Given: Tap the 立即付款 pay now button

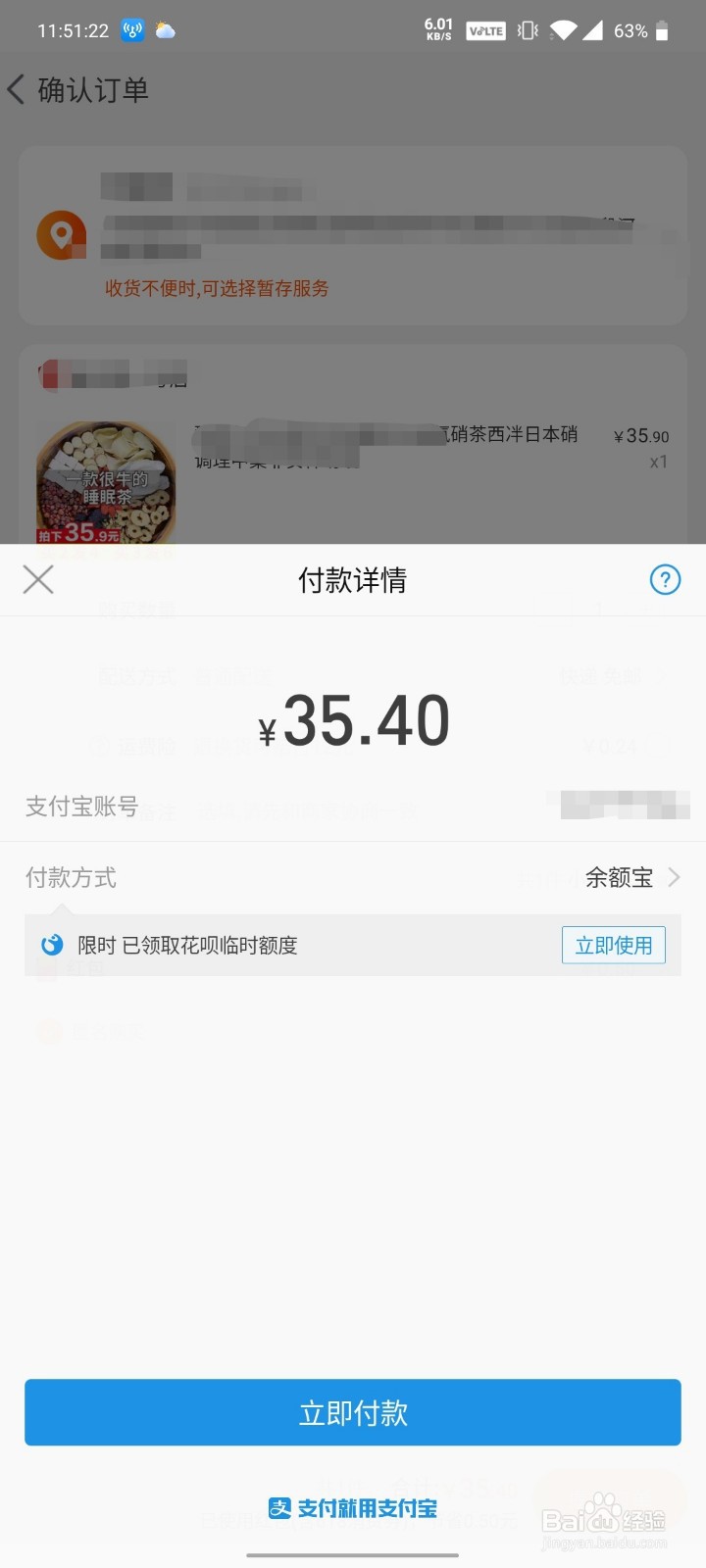Looking at the screenshot, I should 353,1412.
